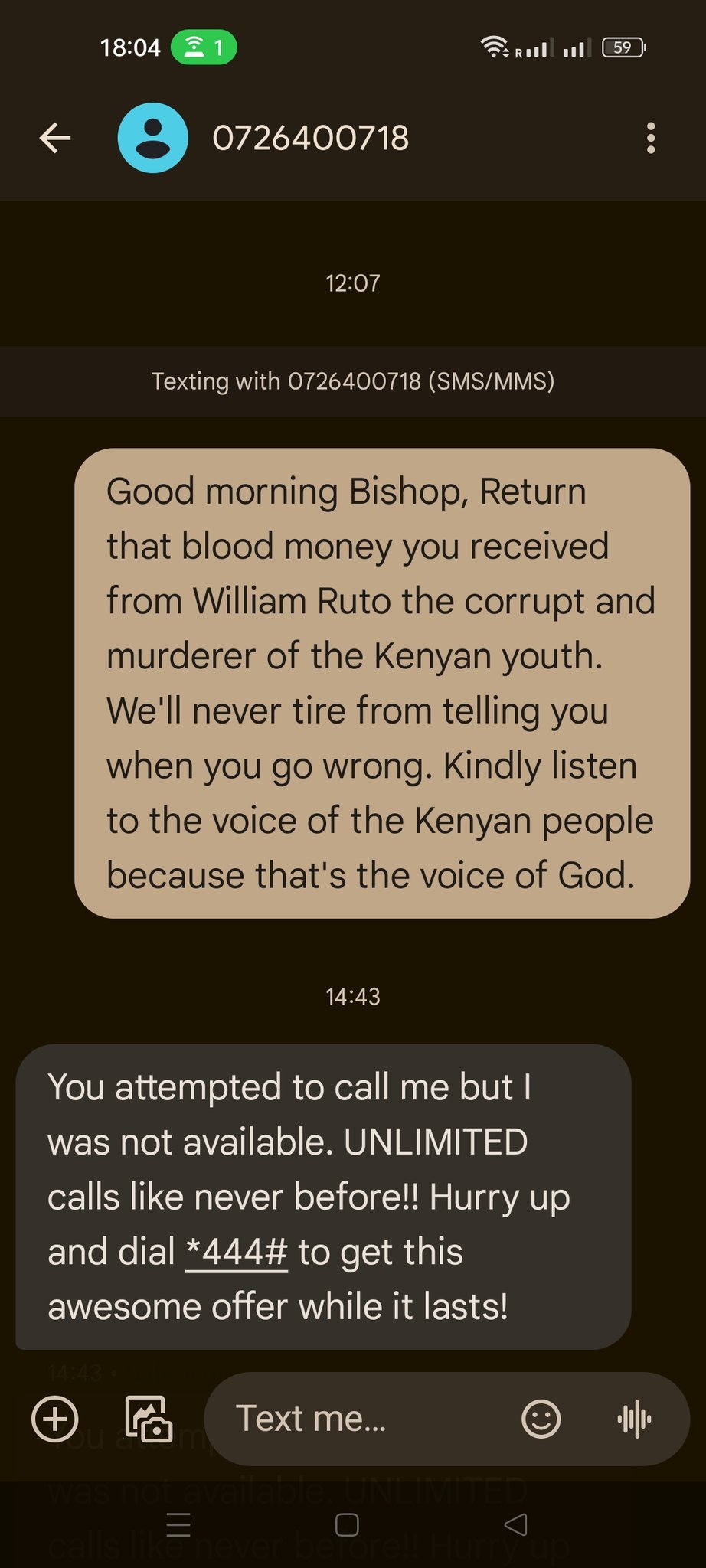Record a voice message
The image size is (706, 1568).
coord(634,1419)
